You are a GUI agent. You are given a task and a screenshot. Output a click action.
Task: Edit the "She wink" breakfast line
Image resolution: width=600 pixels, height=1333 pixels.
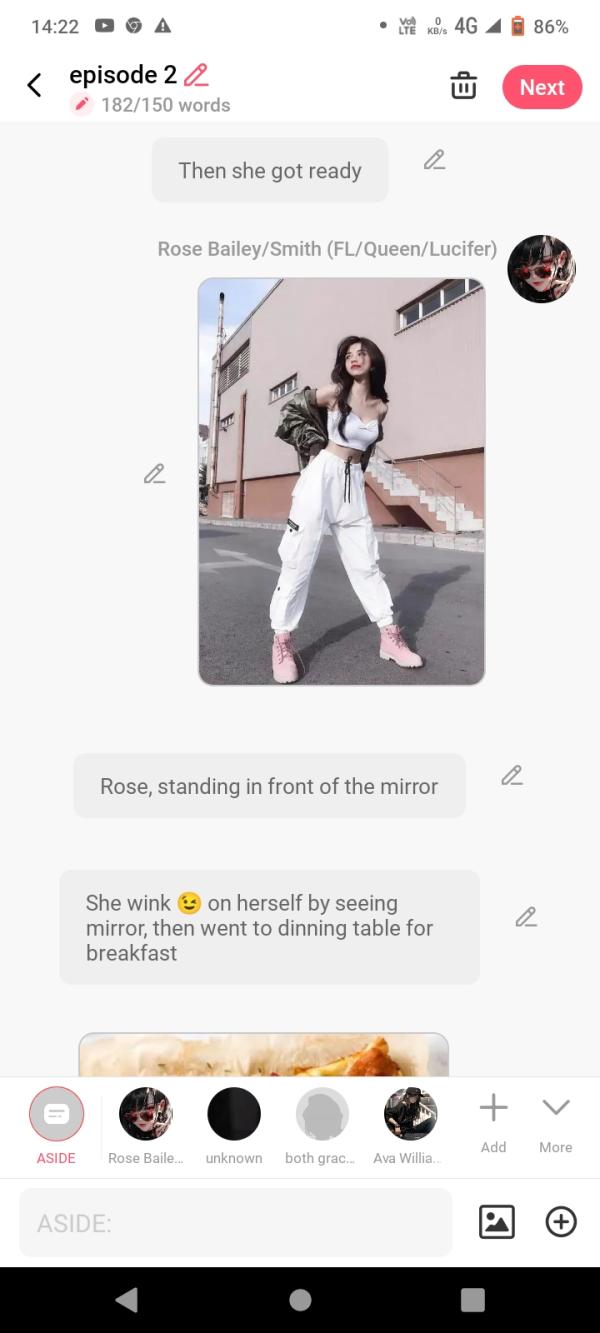pos(526,917)
